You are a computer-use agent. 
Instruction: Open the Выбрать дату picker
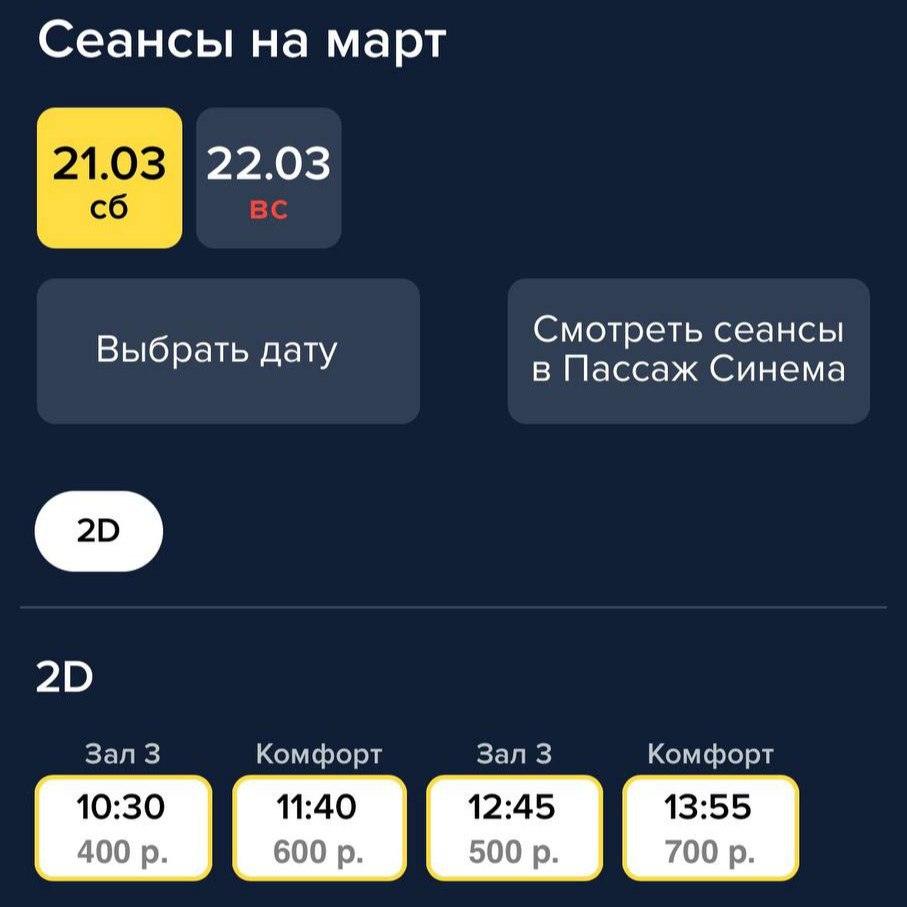coord(228,351)
